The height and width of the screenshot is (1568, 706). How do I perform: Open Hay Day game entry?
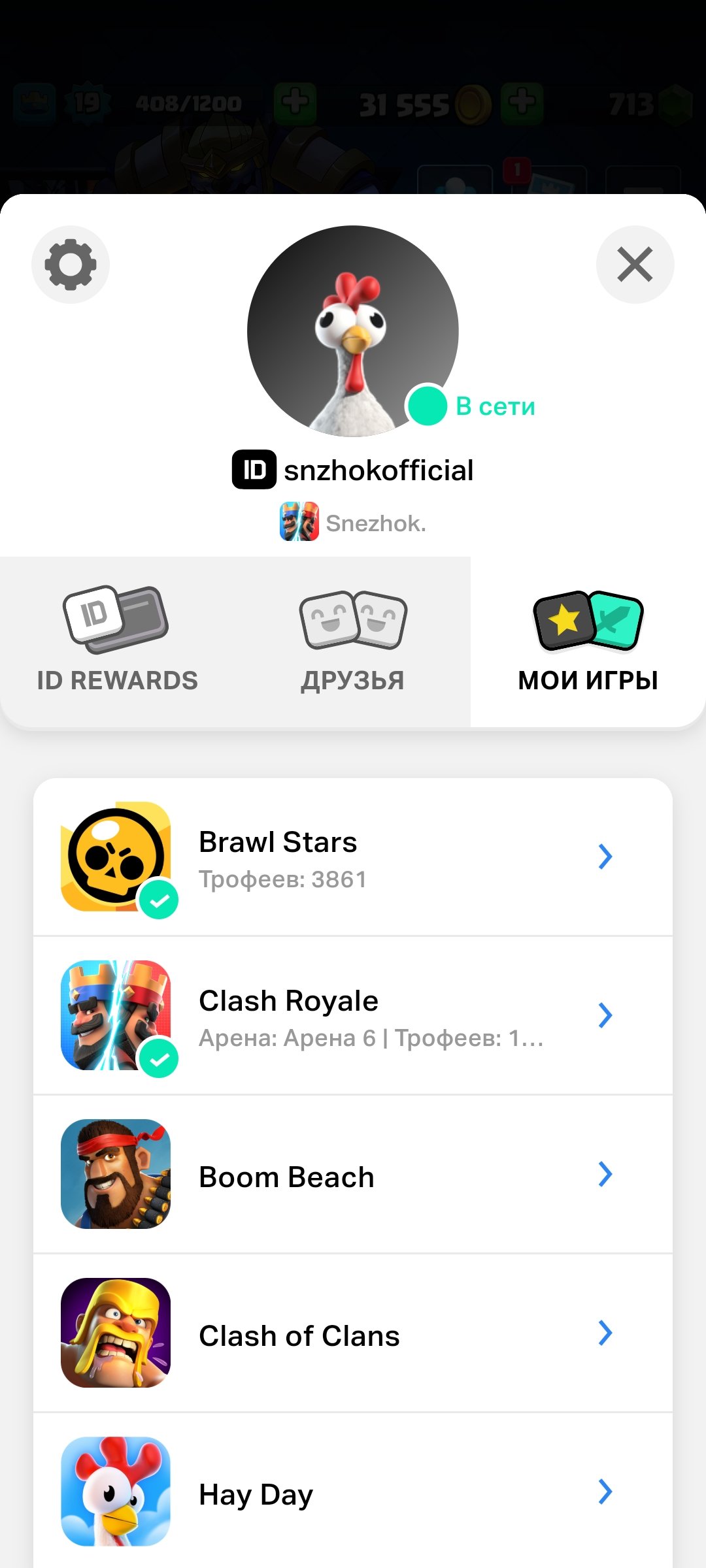click(353, 1492)
